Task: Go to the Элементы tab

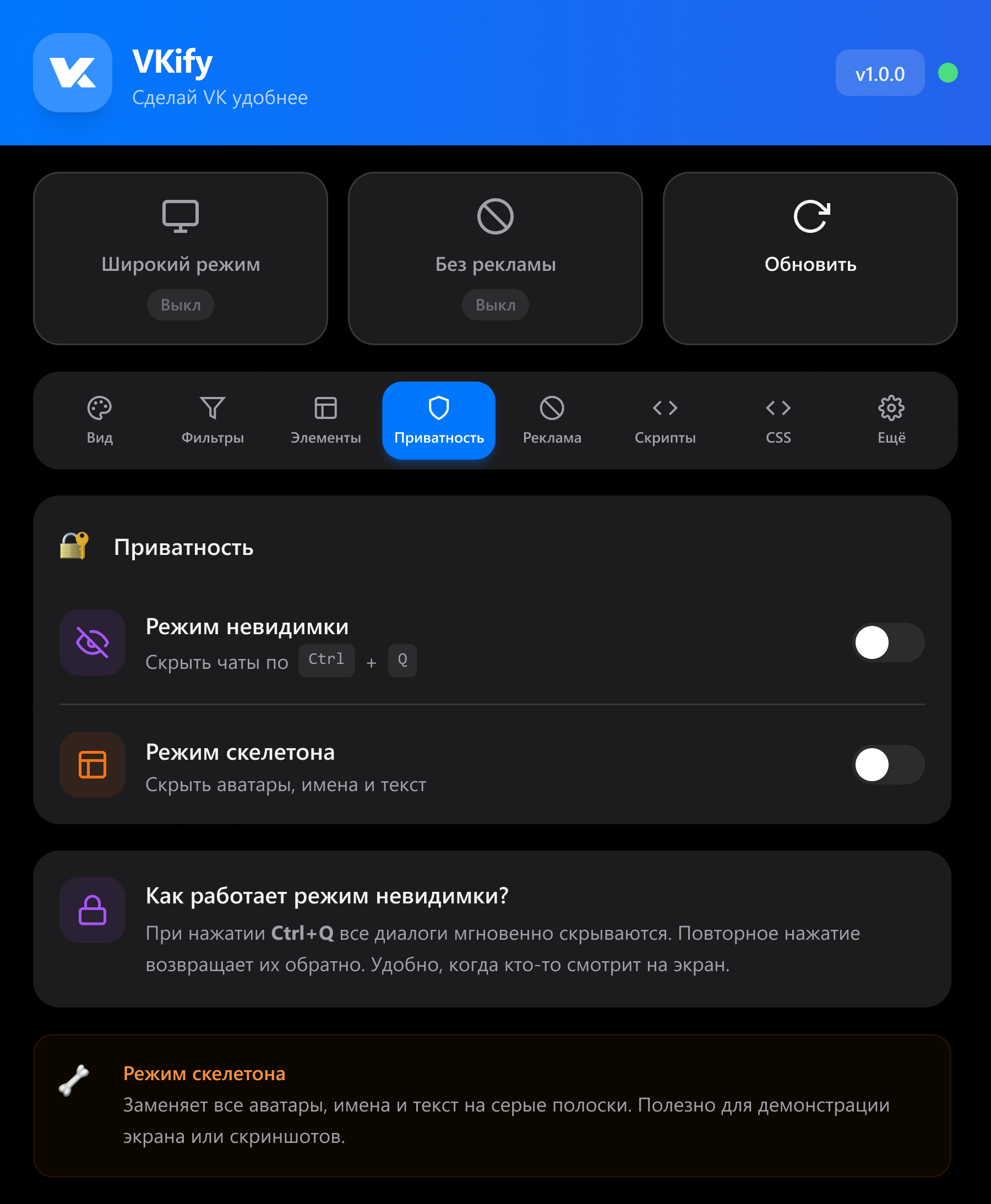Action: coord(325,420)
